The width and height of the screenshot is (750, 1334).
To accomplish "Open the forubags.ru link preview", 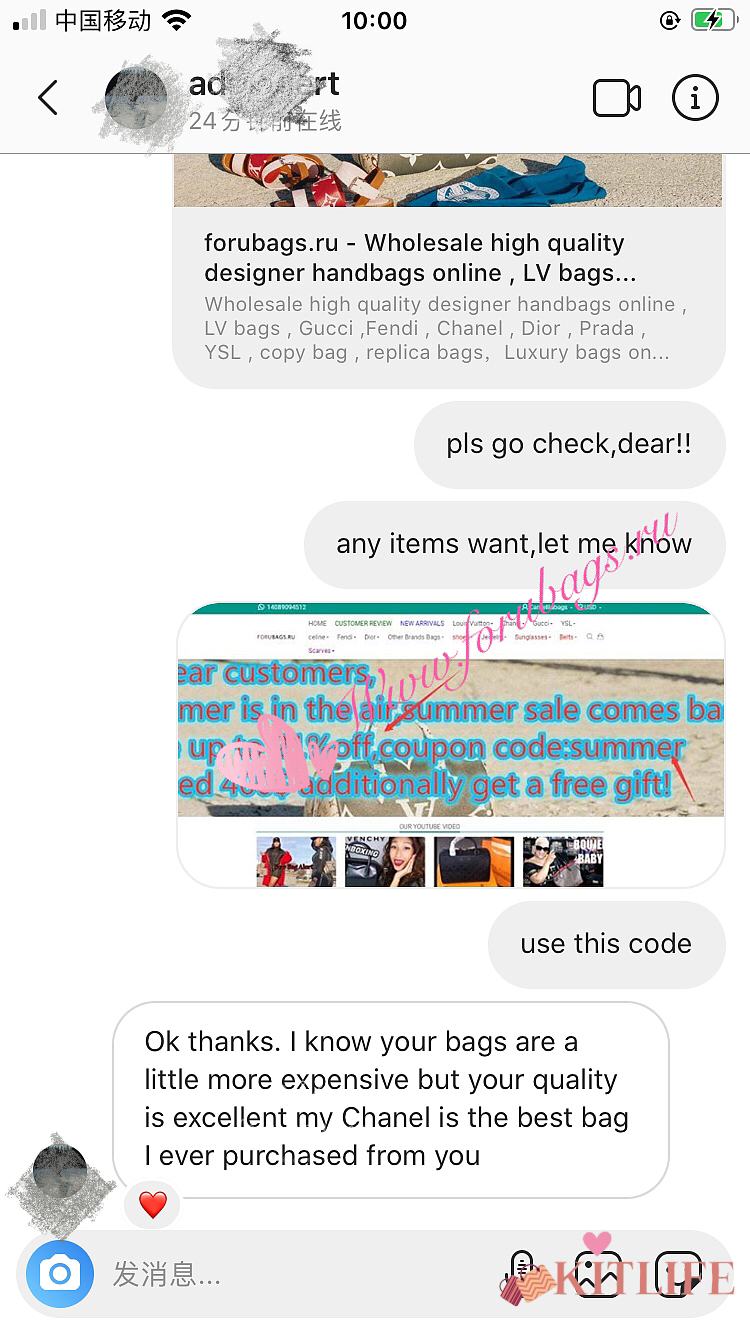I will coord(448,290).
